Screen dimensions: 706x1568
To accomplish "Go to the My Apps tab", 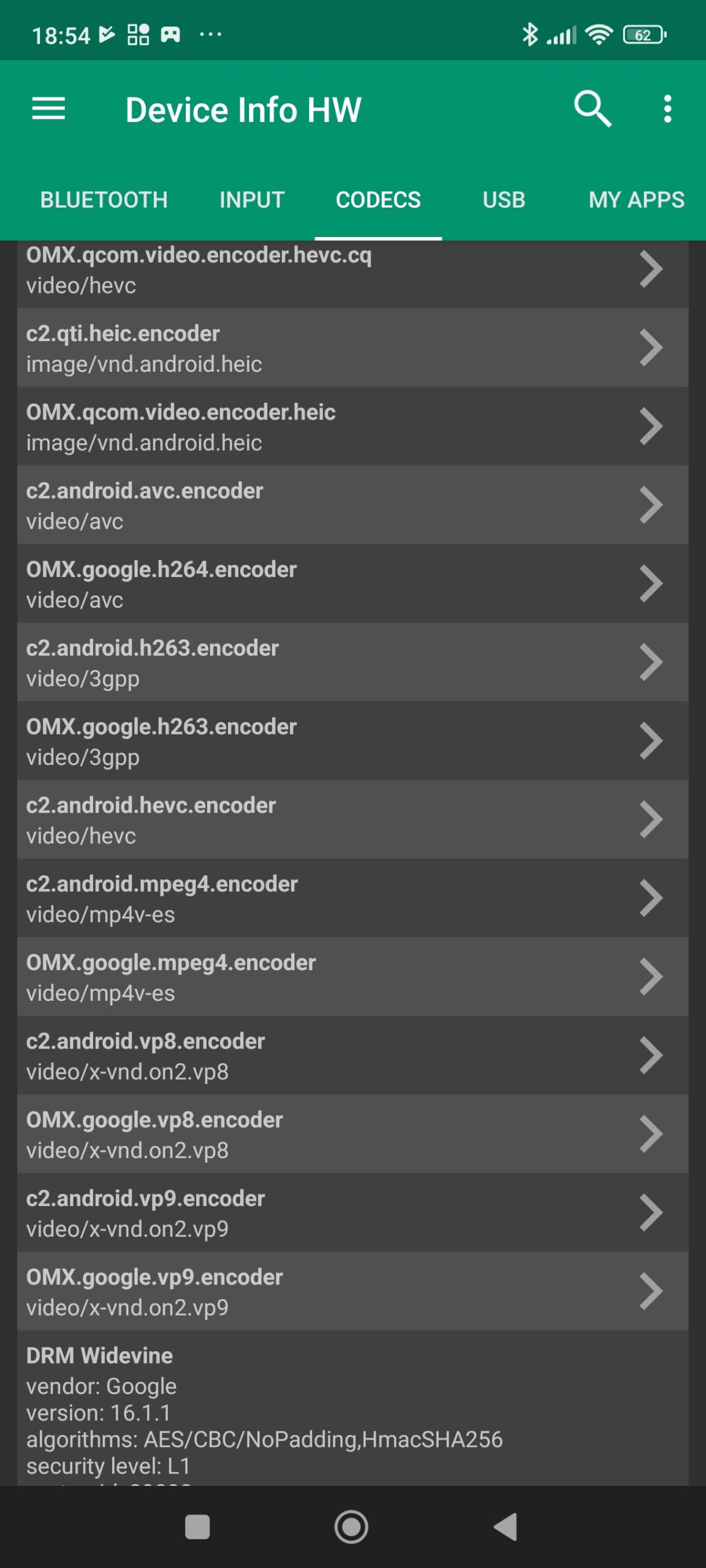I will coord(636,200).
